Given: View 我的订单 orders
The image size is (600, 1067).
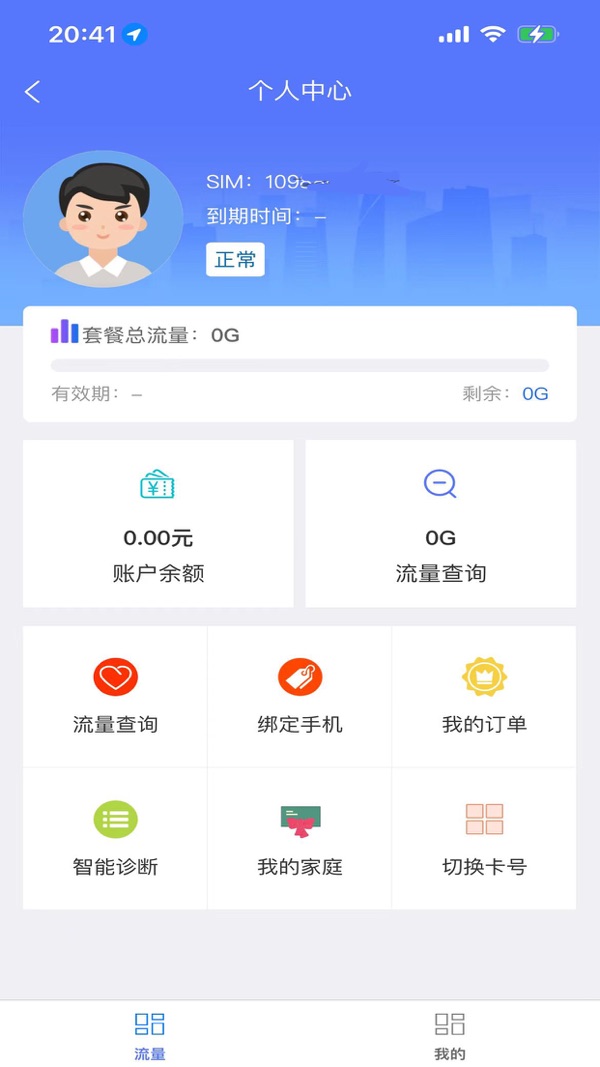Looking at the screenshot, I should (x=484, y=697).
